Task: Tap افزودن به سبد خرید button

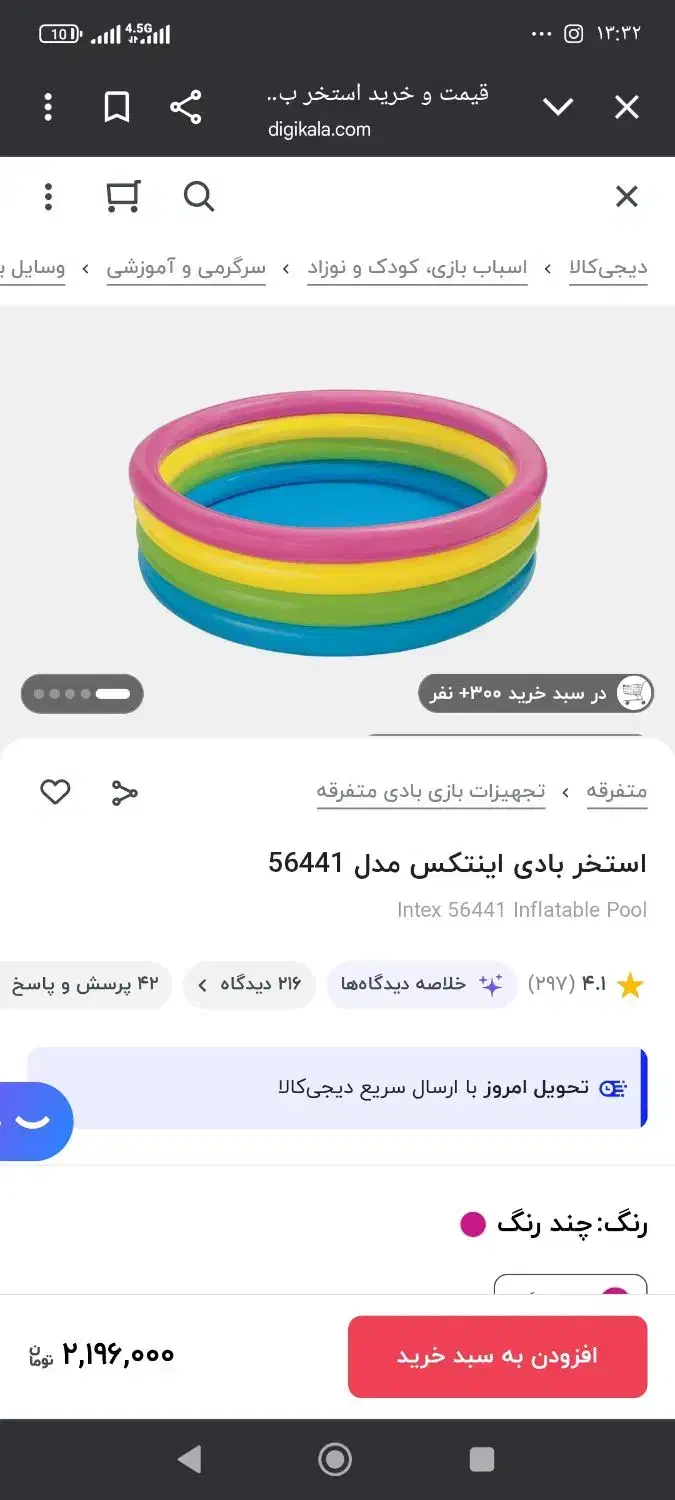Action: pos(497,1356)
